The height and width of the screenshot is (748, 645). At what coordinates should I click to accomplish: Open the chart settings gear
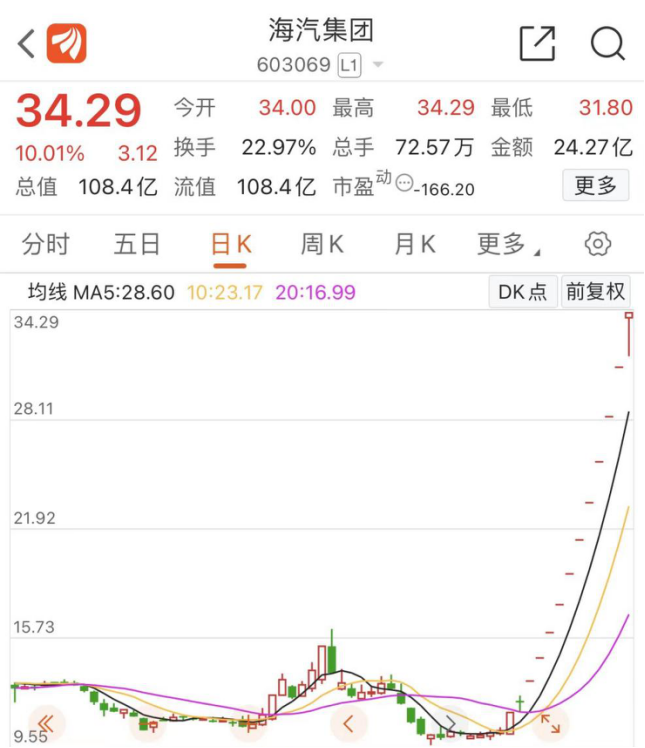point(598,244)
